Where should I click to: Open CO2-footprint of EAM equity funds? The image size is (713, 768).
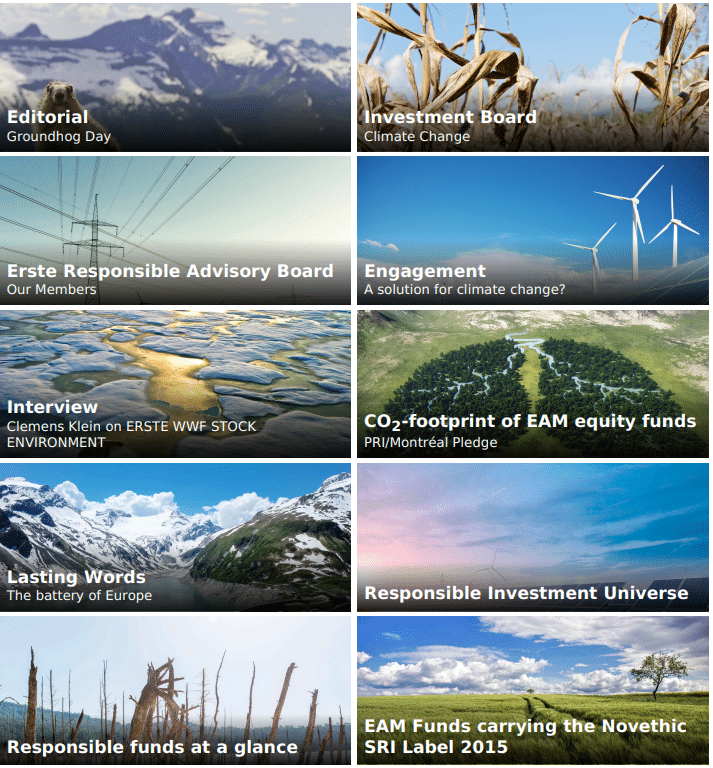532,384
